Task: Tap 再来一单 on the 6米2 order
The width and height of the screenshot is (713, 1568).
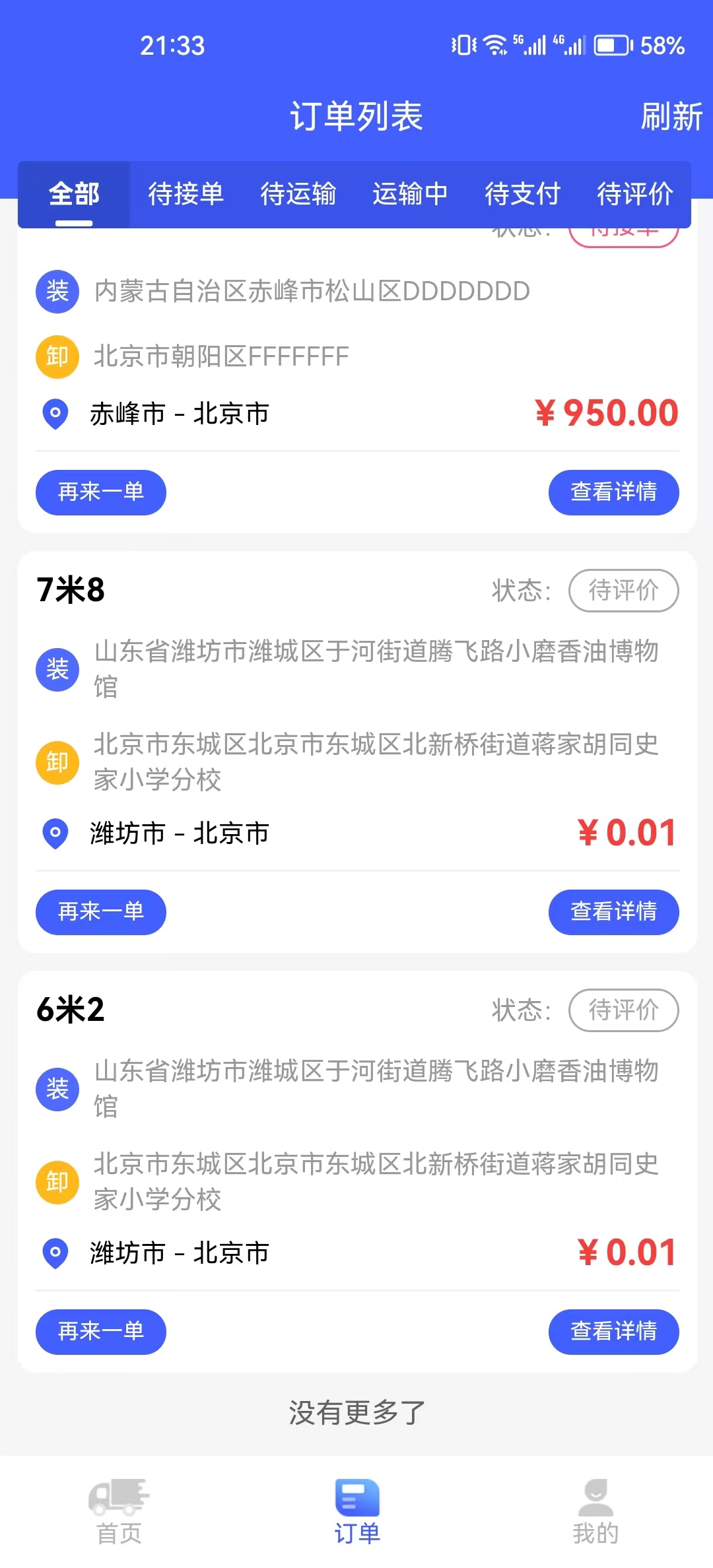Action: (101, 1332)
